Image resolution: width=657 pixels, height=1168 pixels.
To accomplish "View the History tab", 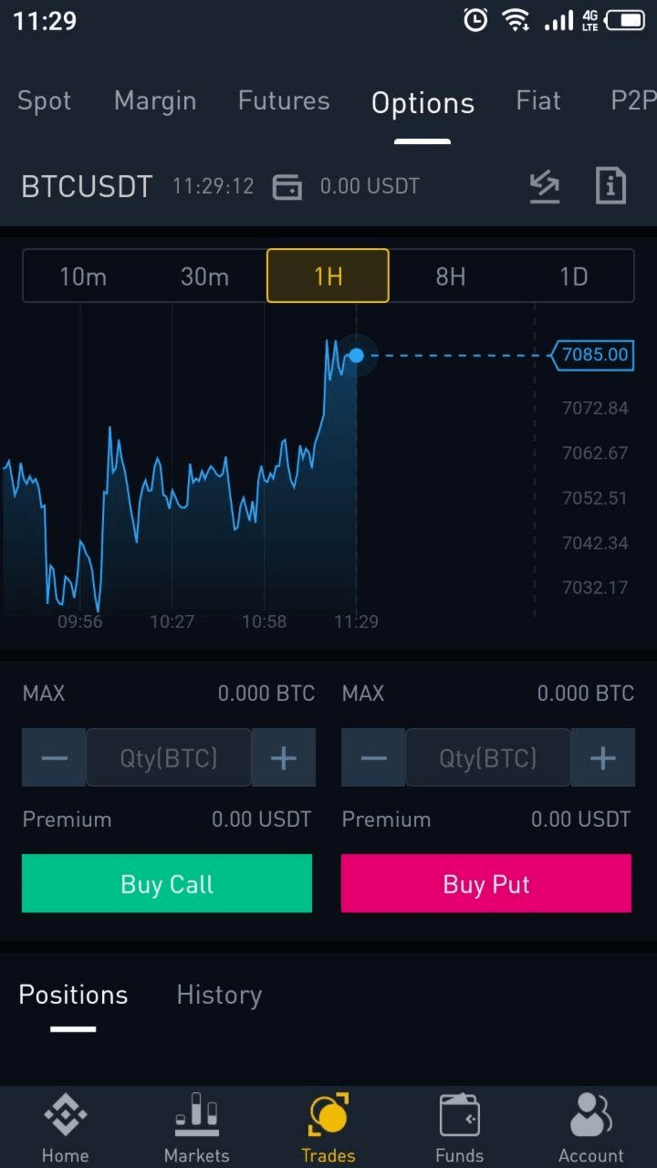I will point(219,995).
